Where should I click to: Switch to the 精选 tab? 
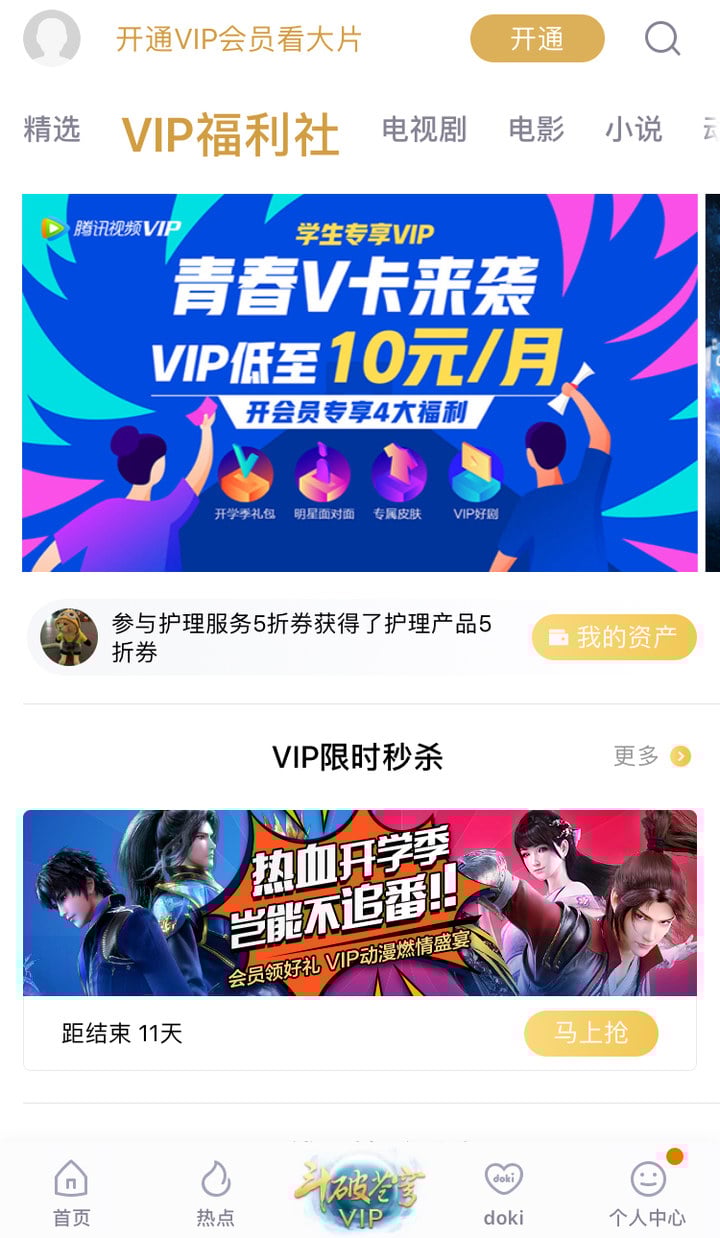(x=52, y=129)
